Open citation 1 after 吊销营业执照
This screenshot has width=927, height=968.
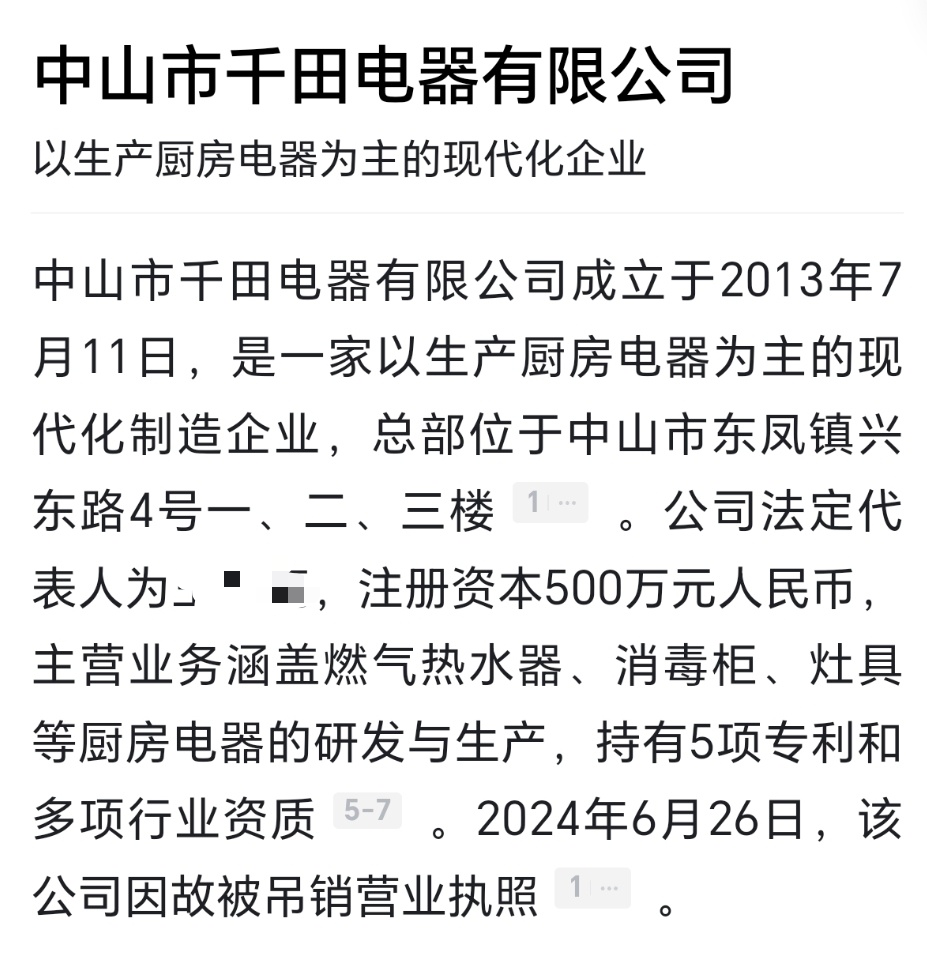pyautogui.click(x=592, y=887)
